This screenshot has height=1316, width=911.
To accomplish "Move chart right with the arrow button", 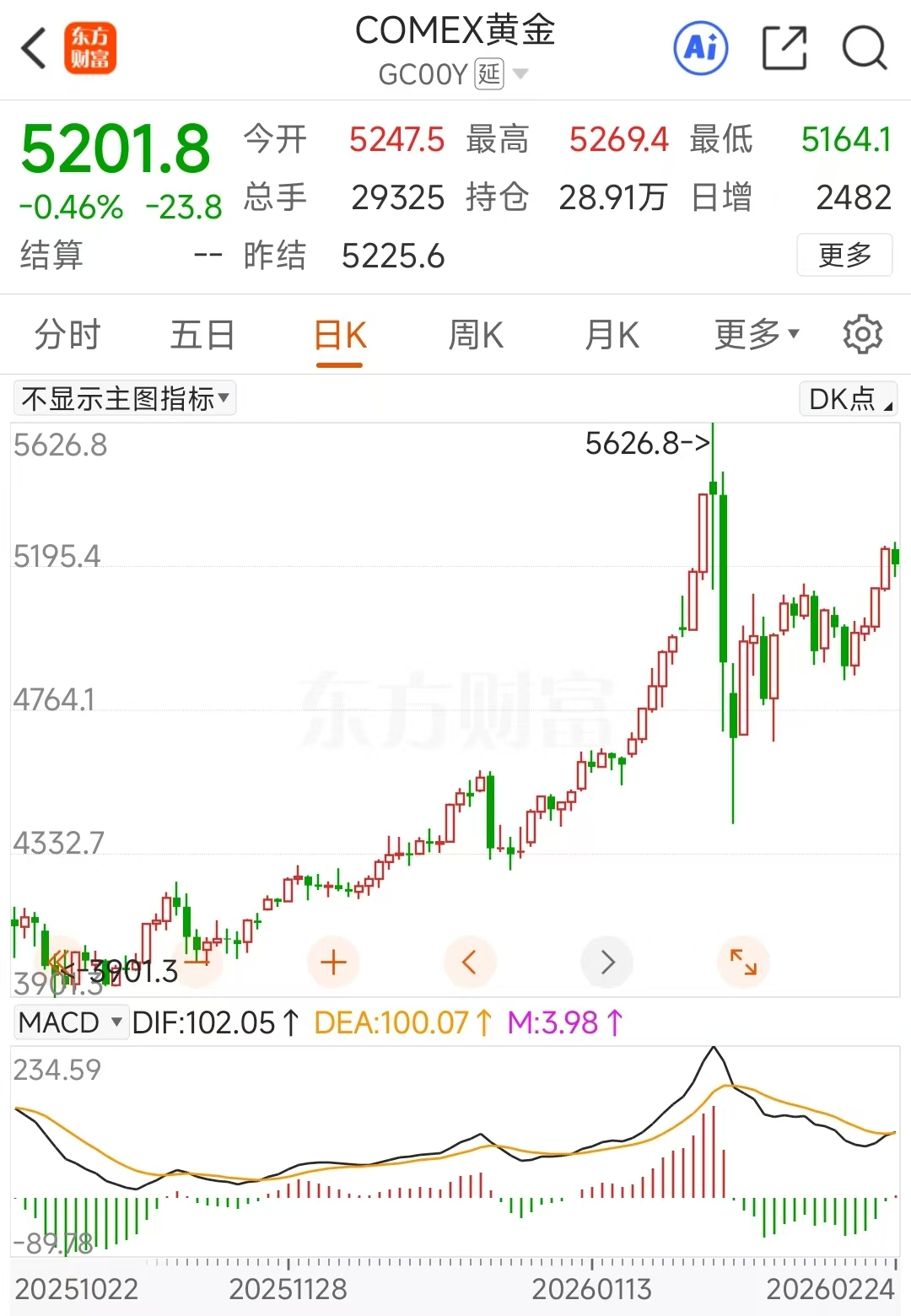I will tap(606, 962).
